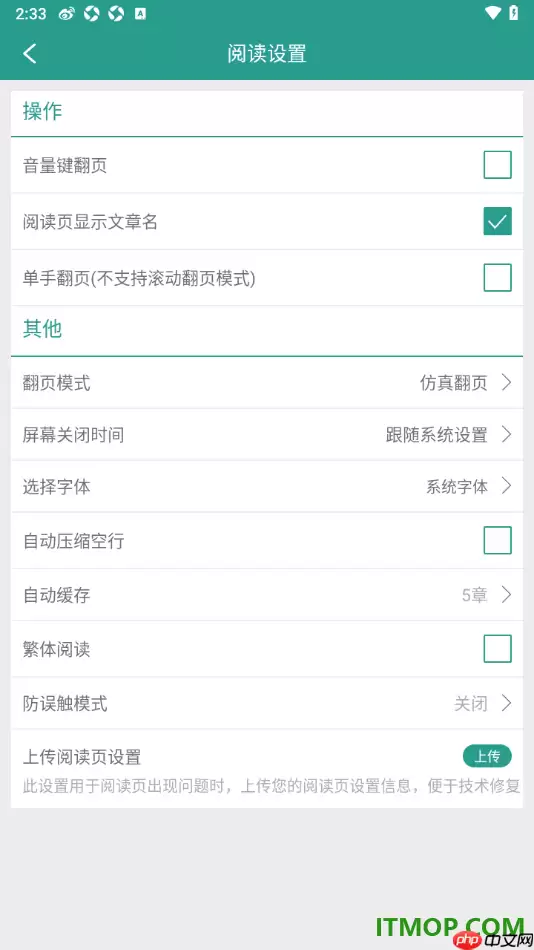The image size is (534, 950).
Task: Open 防误触模式 options
Action: point(267,703)
